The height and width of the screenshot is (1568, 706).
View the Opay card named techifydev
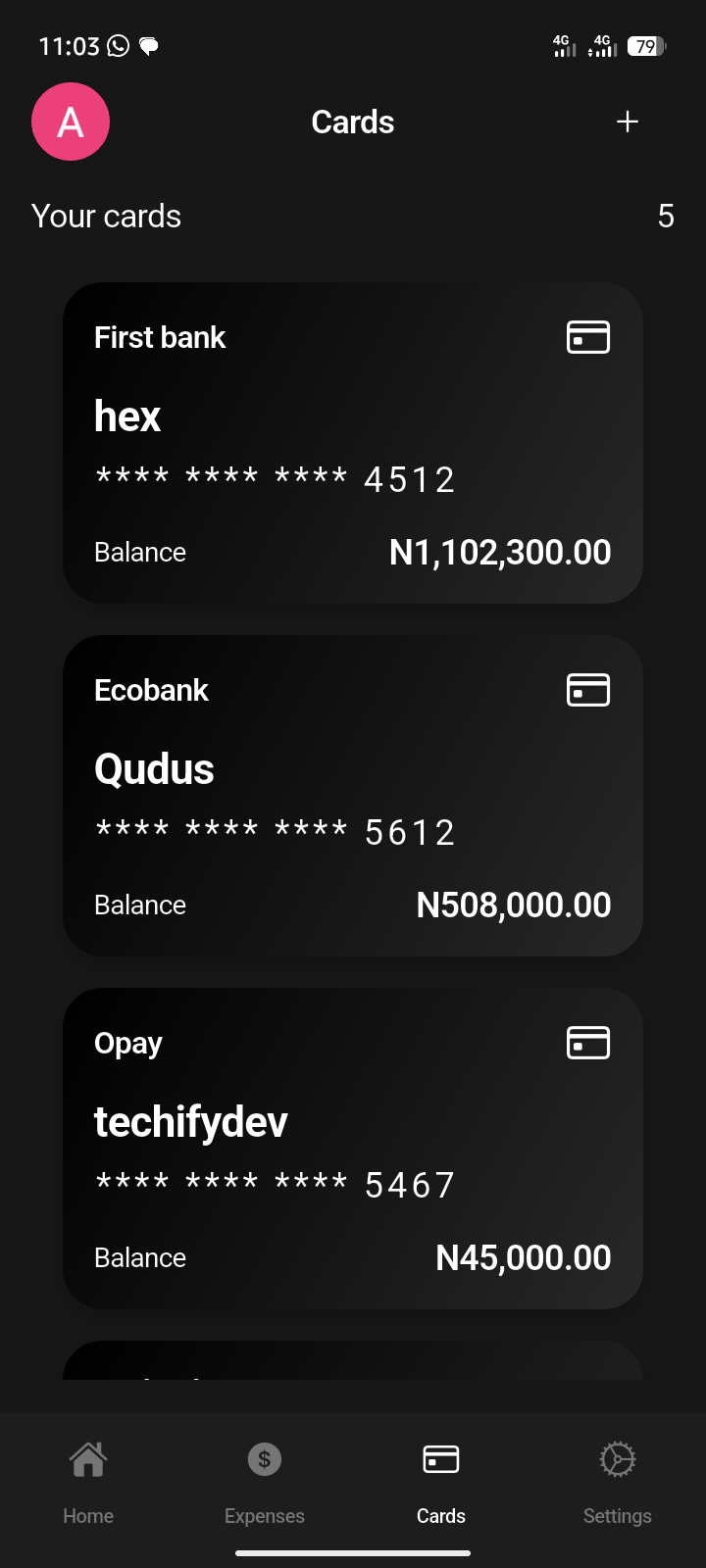(353, 1149)
